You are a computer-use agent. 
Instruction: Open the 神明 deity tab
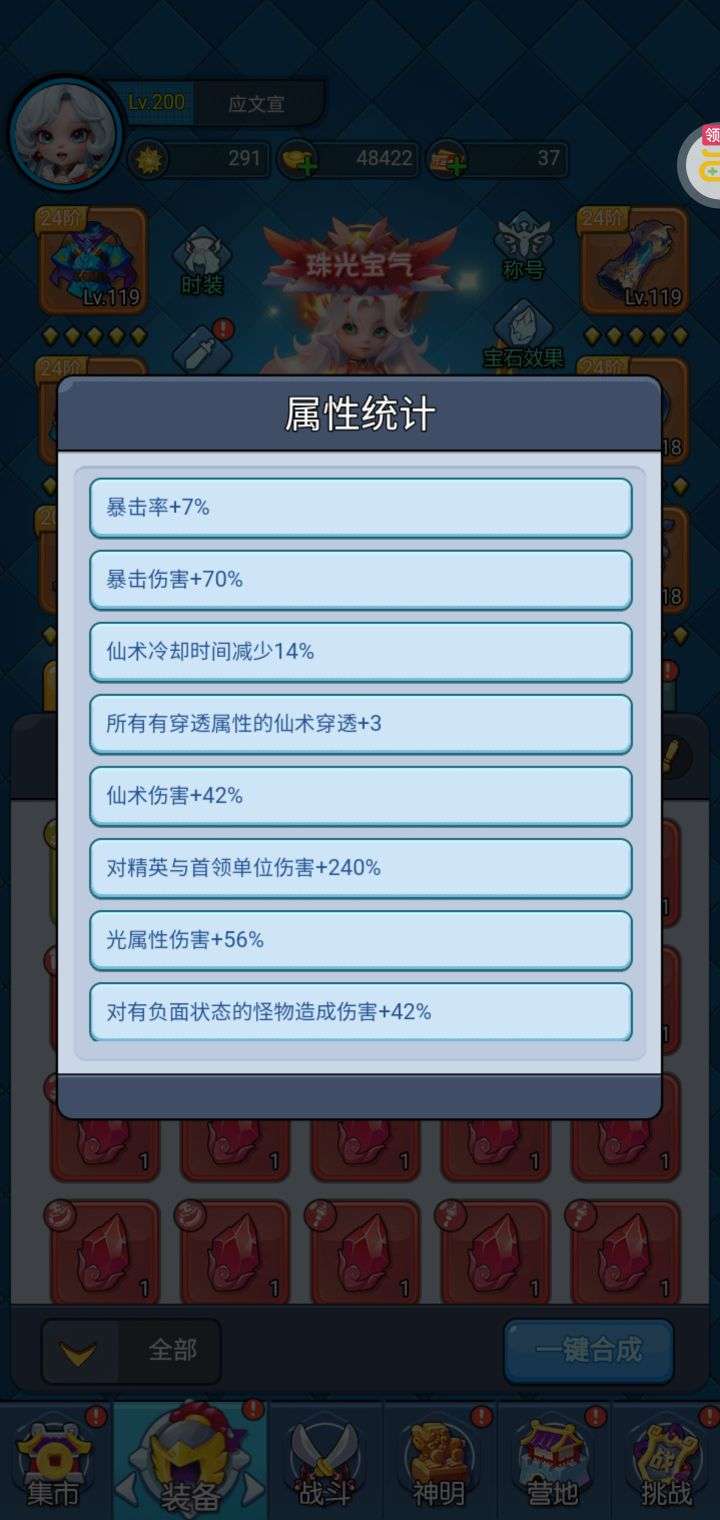[439, 1462]
